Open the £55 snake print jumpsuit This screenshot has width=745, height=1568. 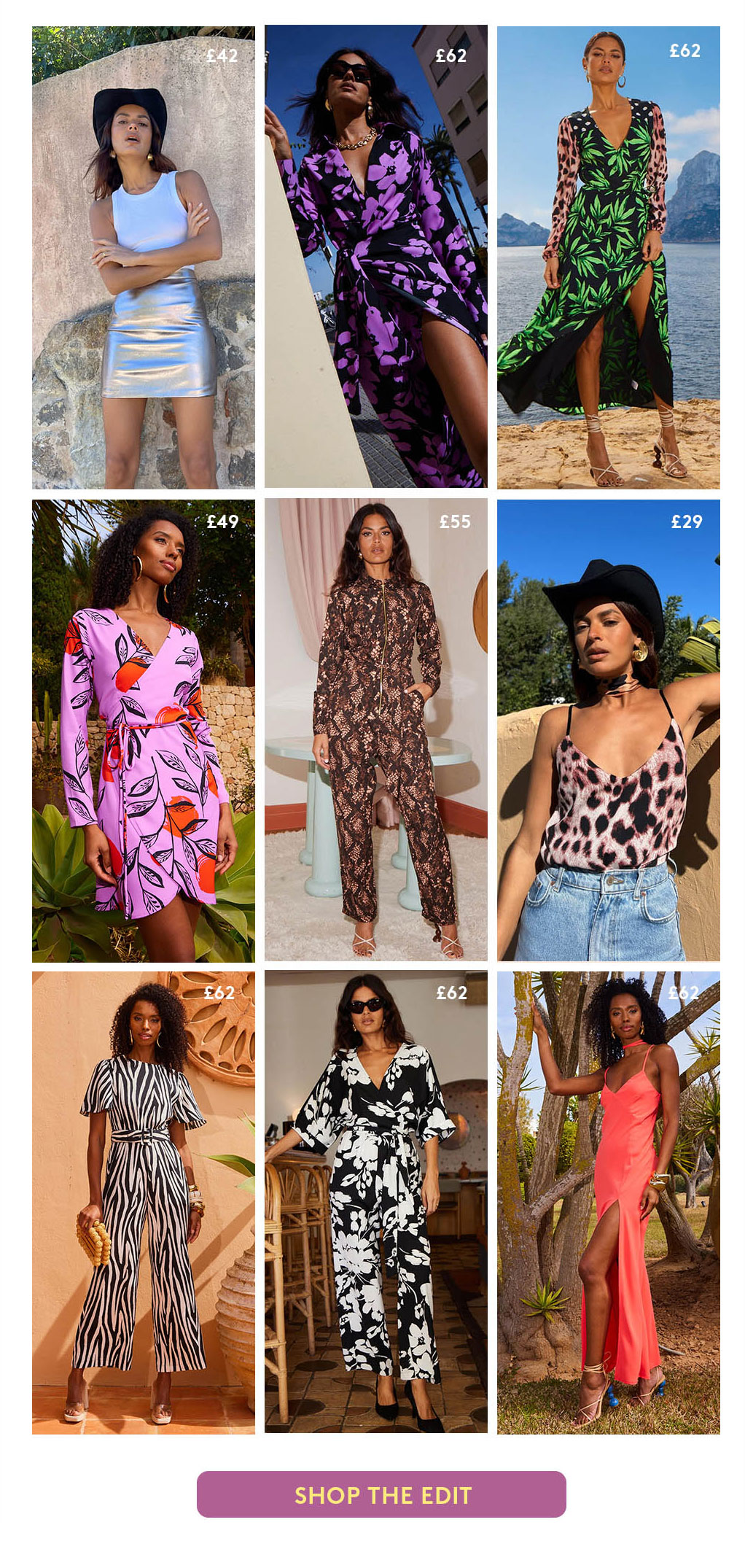pyautogui.click(x=375, y=730)
